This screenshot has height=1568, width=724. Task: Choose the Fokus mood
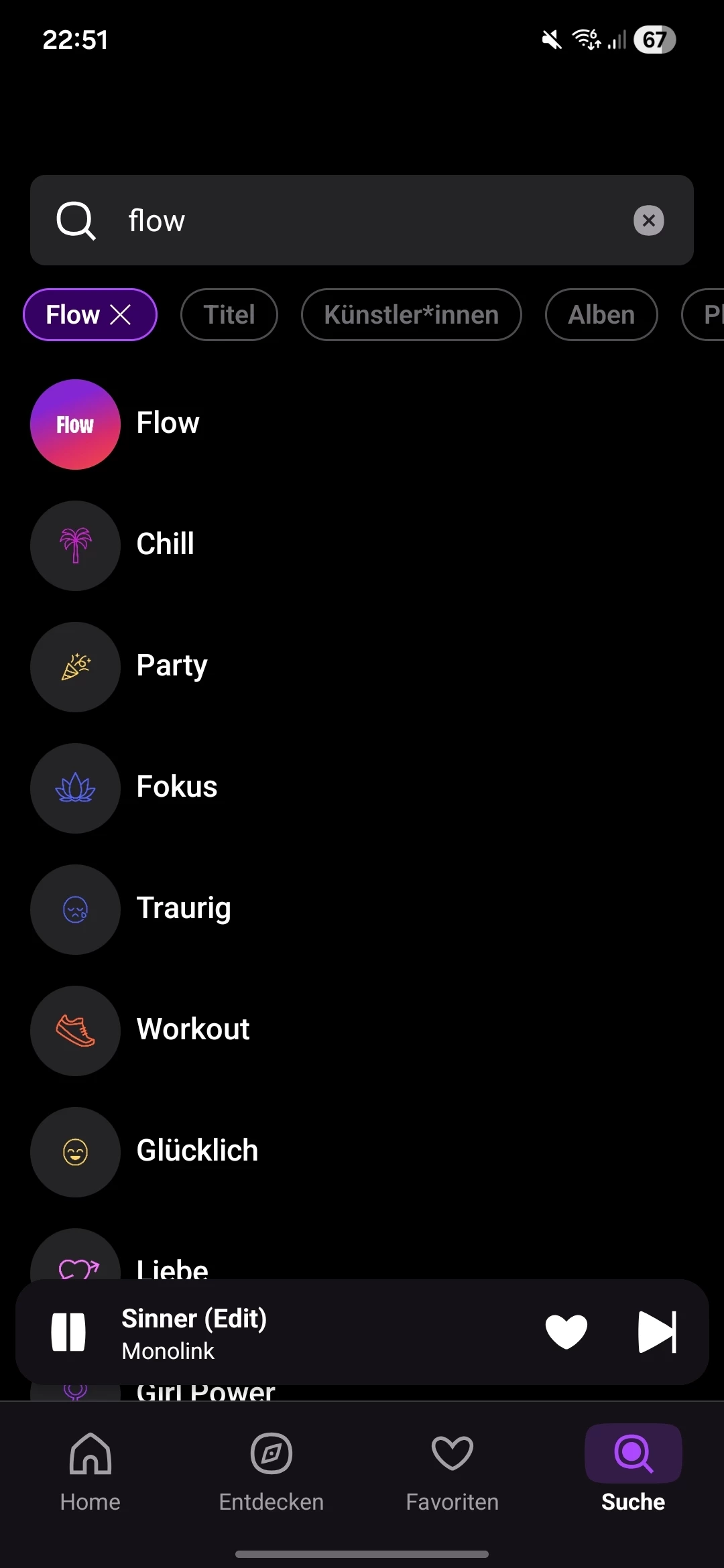point(176,787)
